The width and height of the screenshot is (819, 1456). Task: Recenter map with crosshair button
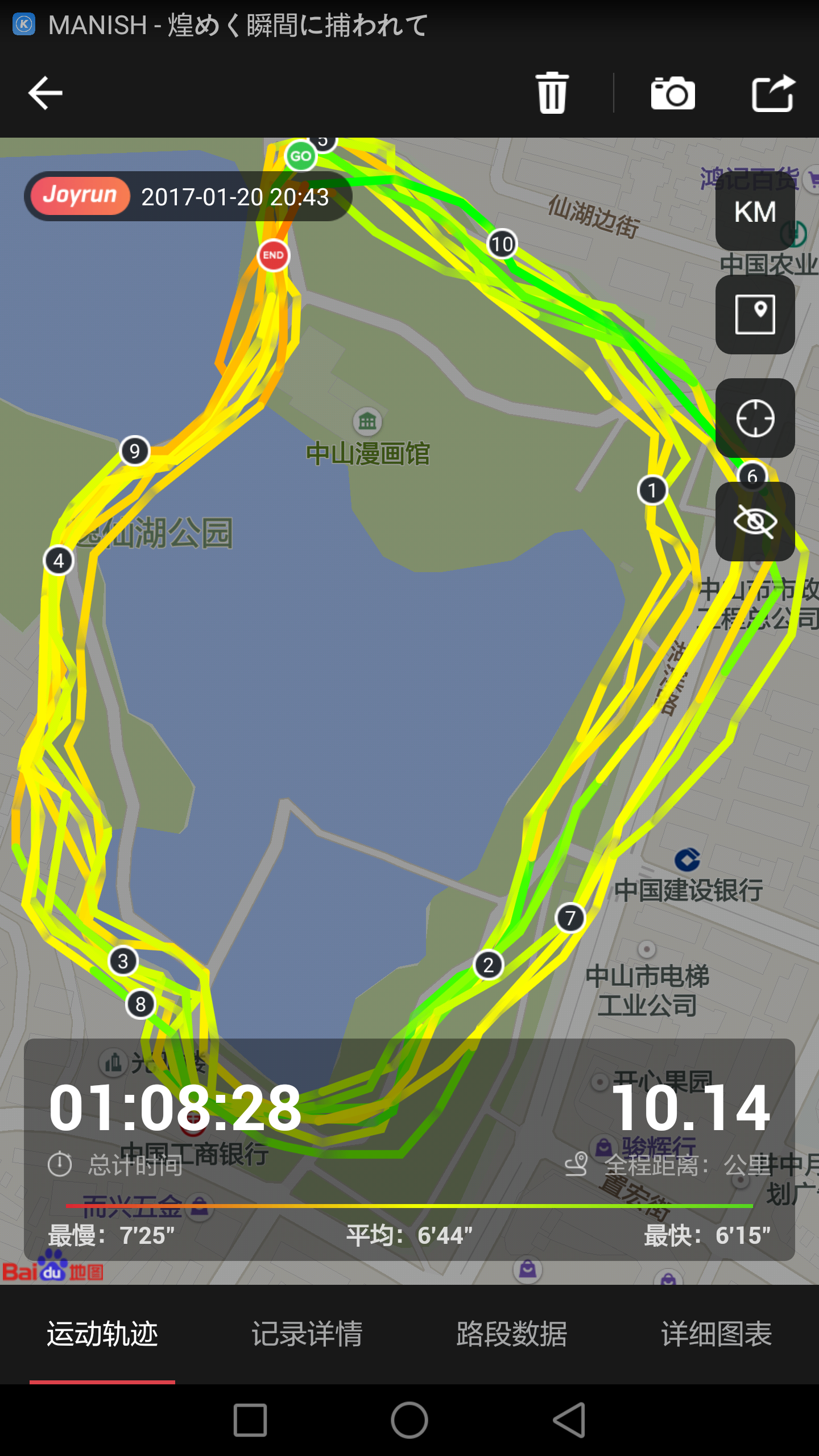(755, 418)
